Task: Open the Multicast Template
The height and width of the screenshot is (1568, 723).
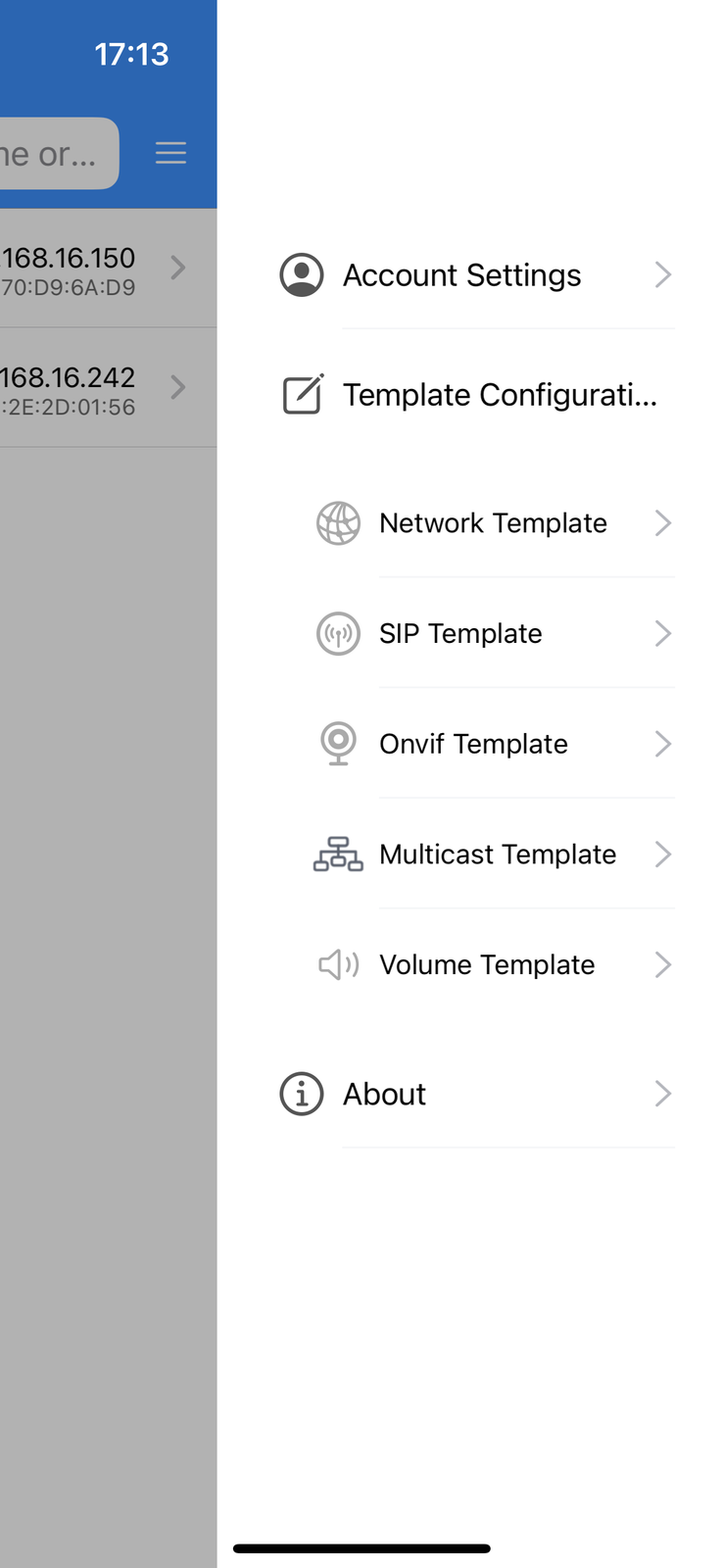Action: coord(494,855)
